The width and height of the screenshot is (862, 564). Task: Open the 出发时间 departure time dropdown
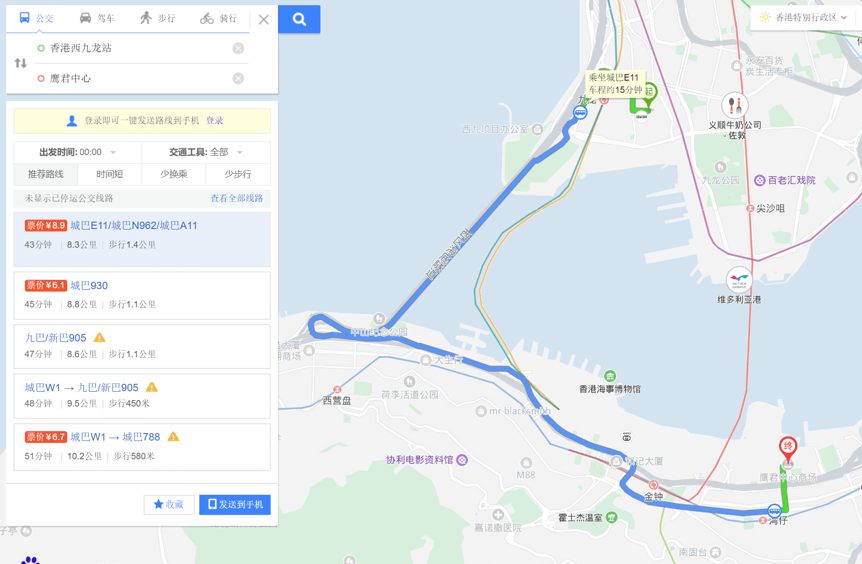(77, 152)
